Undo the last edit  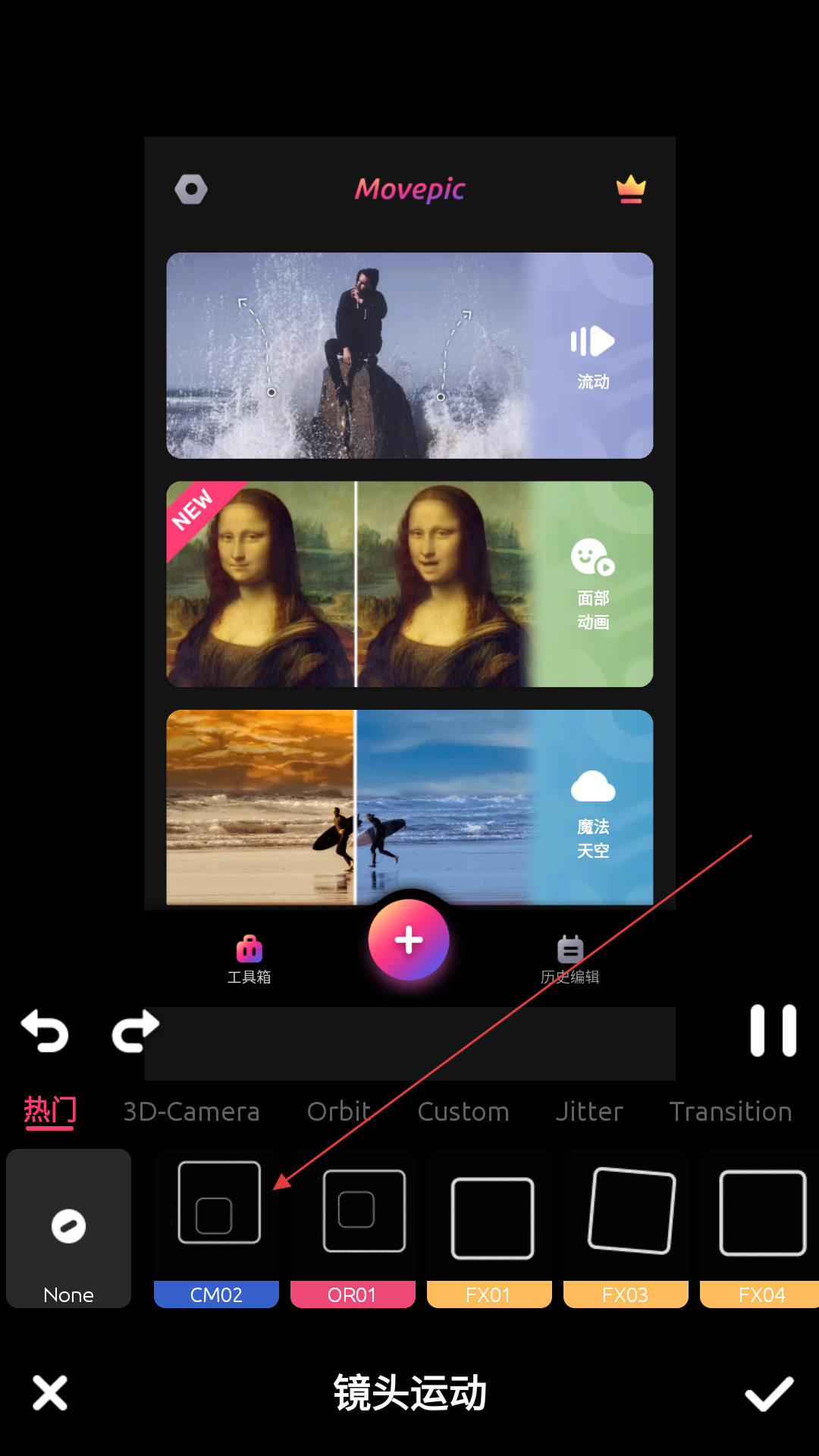45,1031
